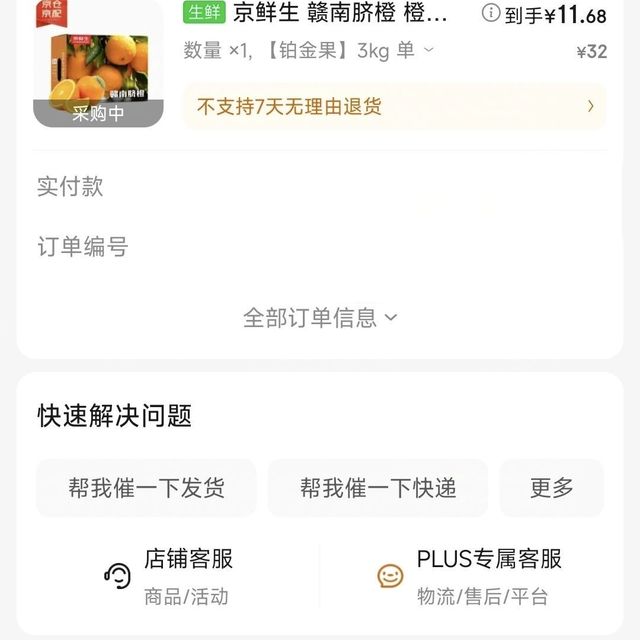Contact PLUS专属客服
Viewport: 640px width, 640px height.
pyautogui.click(x=470, y=576)
